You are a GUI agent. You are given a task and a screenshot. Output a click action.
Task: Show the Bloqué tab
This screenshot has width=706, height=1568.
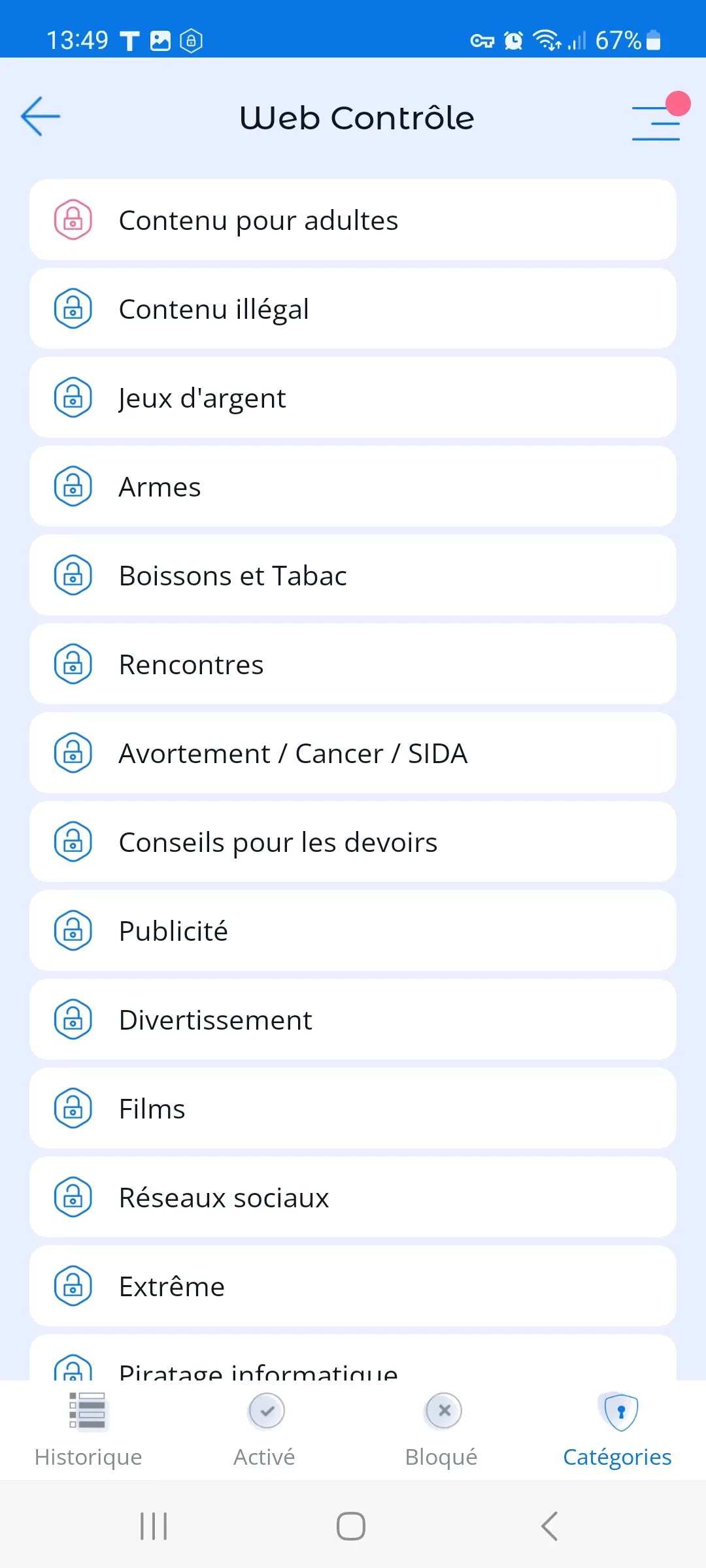coord(442,1429)
